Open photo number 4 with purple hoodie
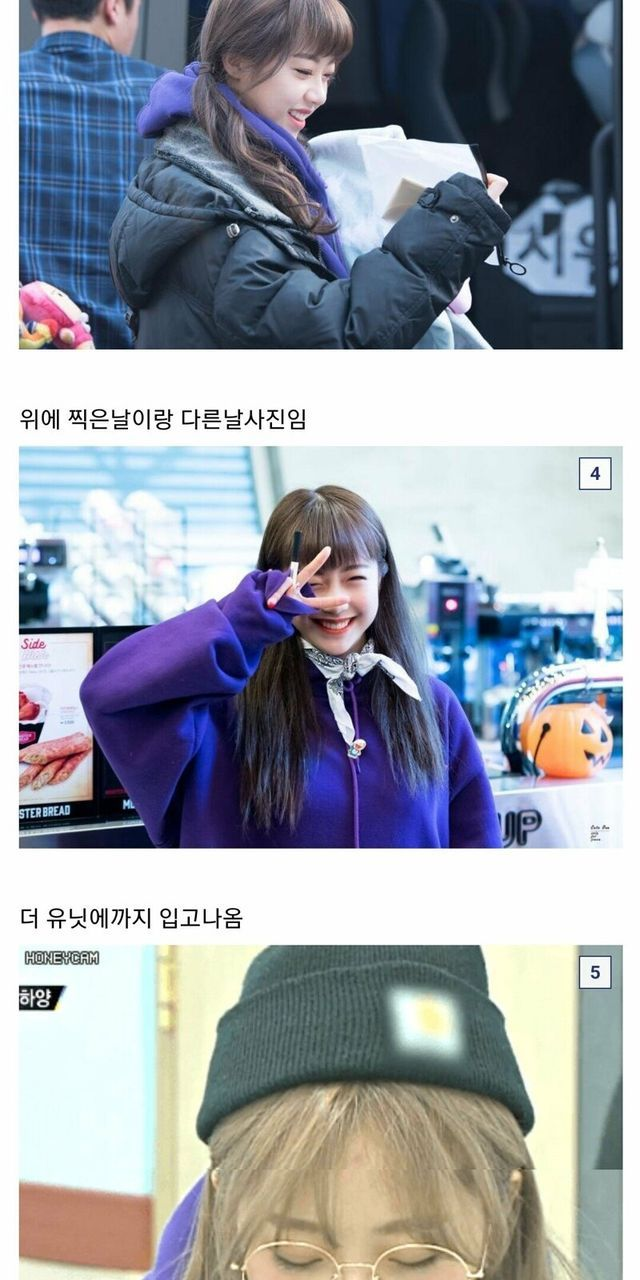 pyautogui.click(x=320, y=647)
